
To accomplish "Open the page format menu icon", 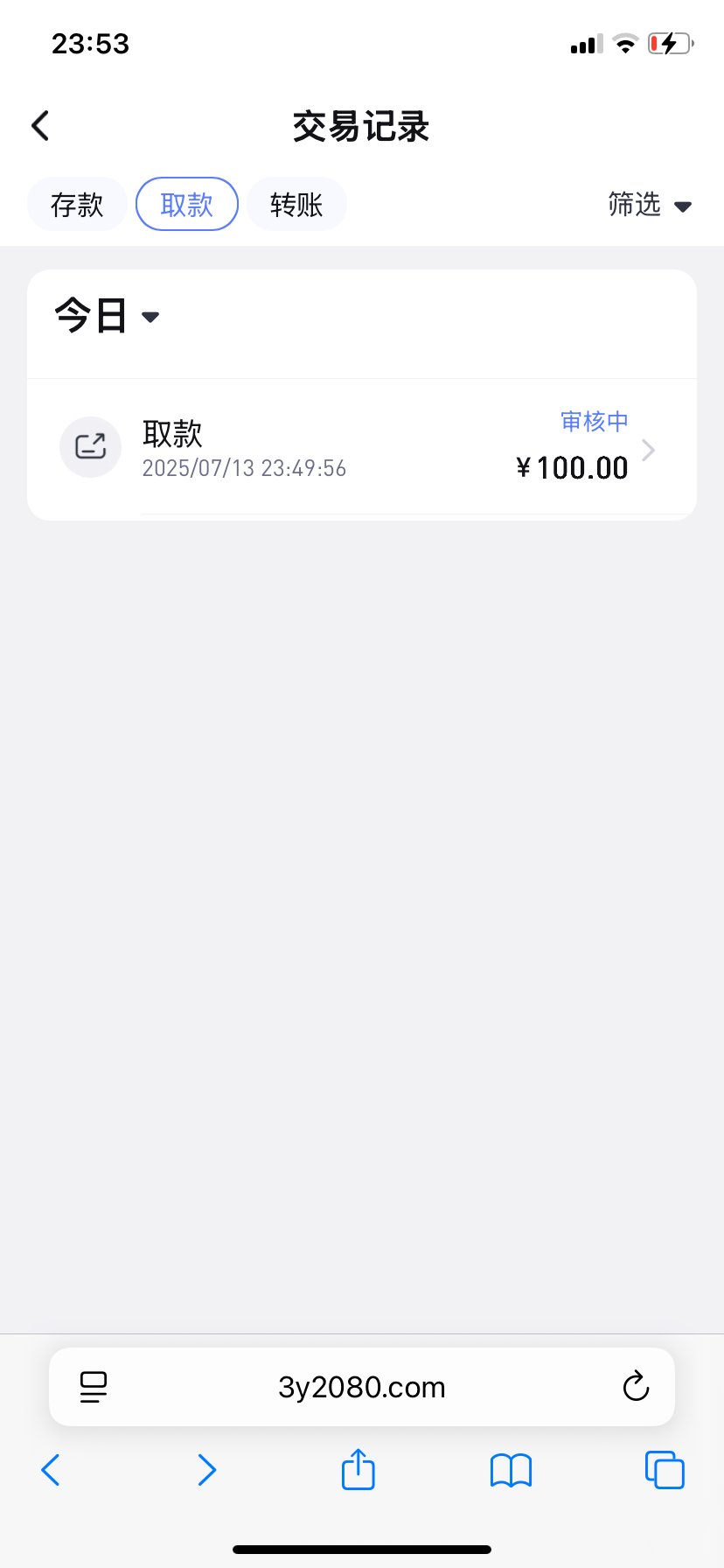I will [94, 1387].
